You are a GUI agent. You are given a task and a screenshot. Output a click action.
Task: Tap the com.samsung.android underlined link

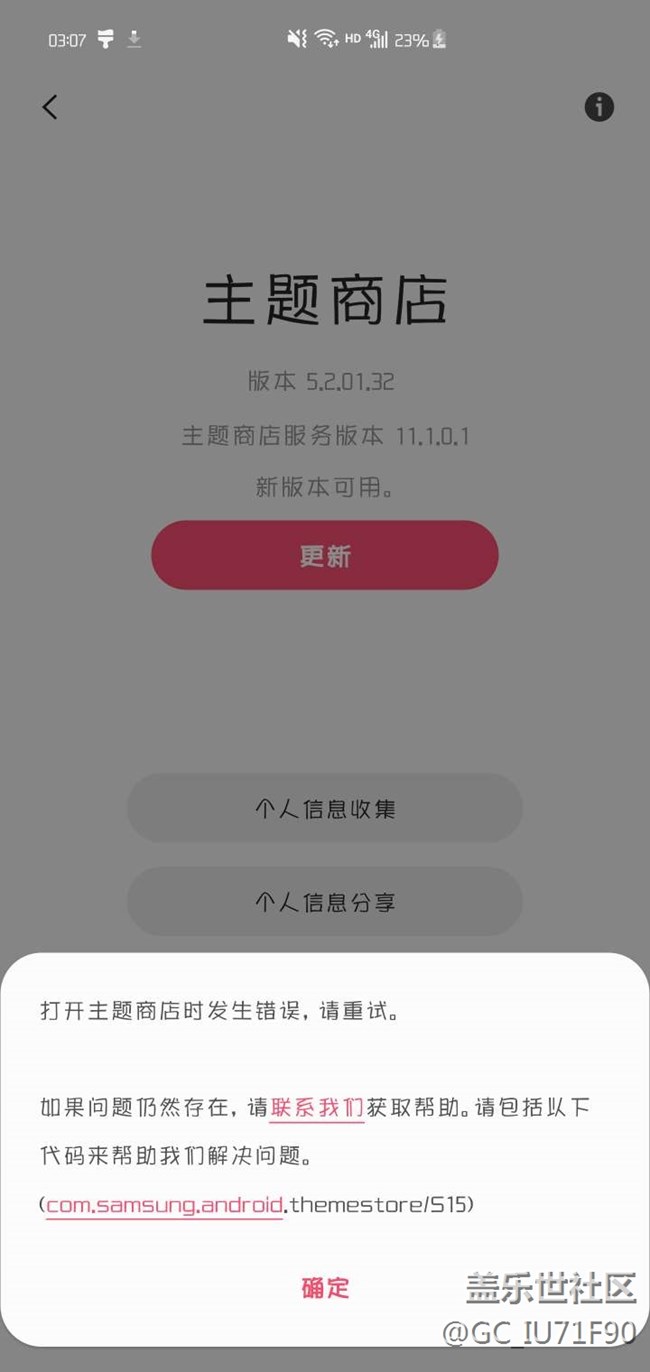tap(165, 1205)
